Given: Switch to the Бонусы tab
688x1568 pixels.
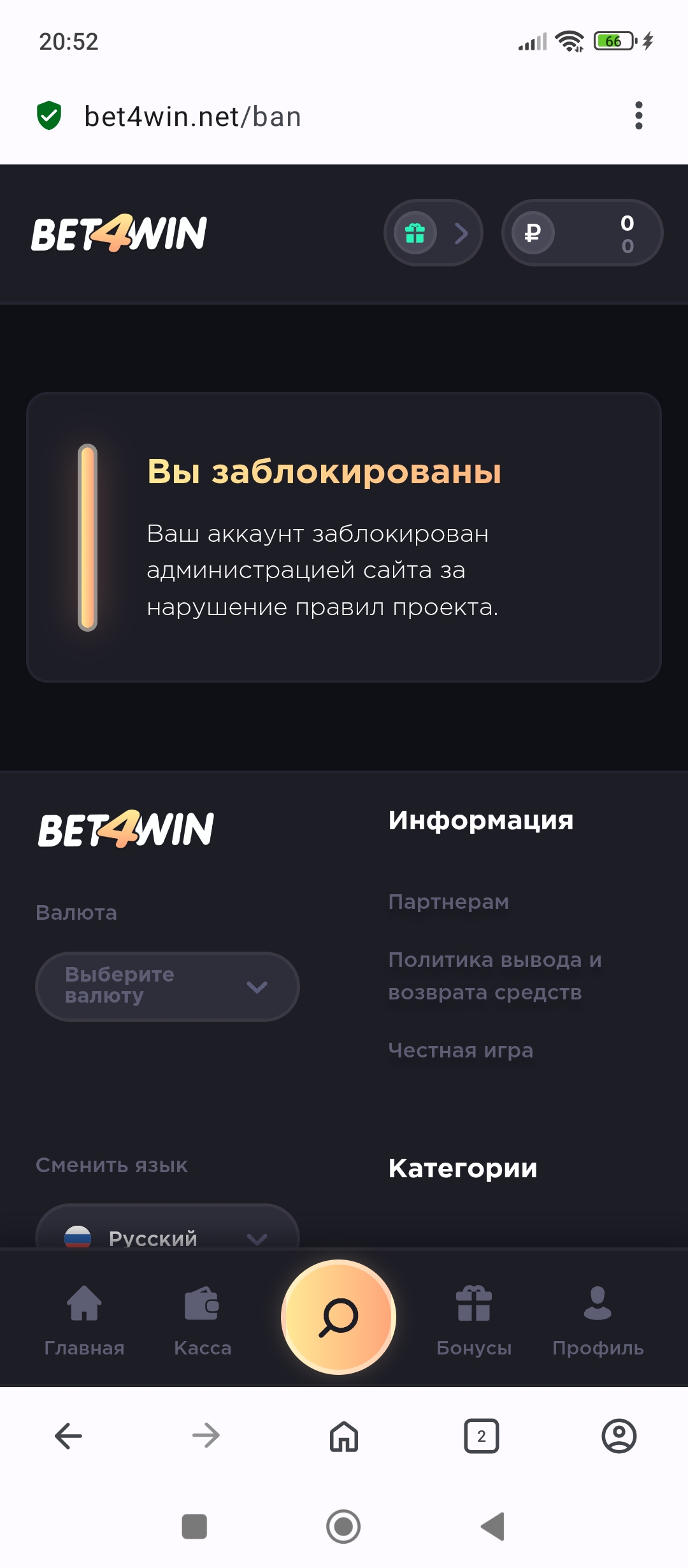Looking at the screenshot, I should pyautogui.click(x=474, y=1318).
